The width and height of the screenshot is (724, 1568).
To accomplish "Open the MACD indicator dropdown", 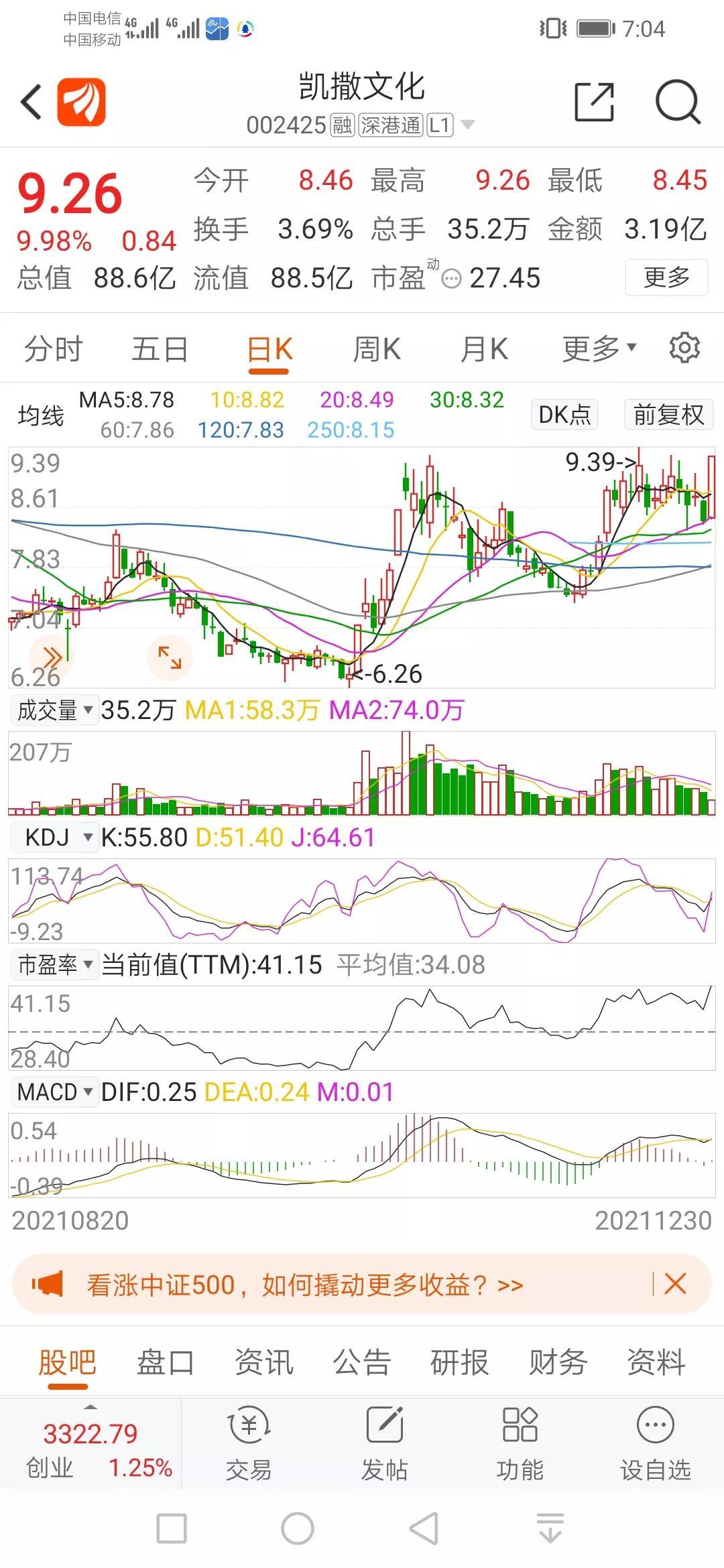I will (54, 1092).
